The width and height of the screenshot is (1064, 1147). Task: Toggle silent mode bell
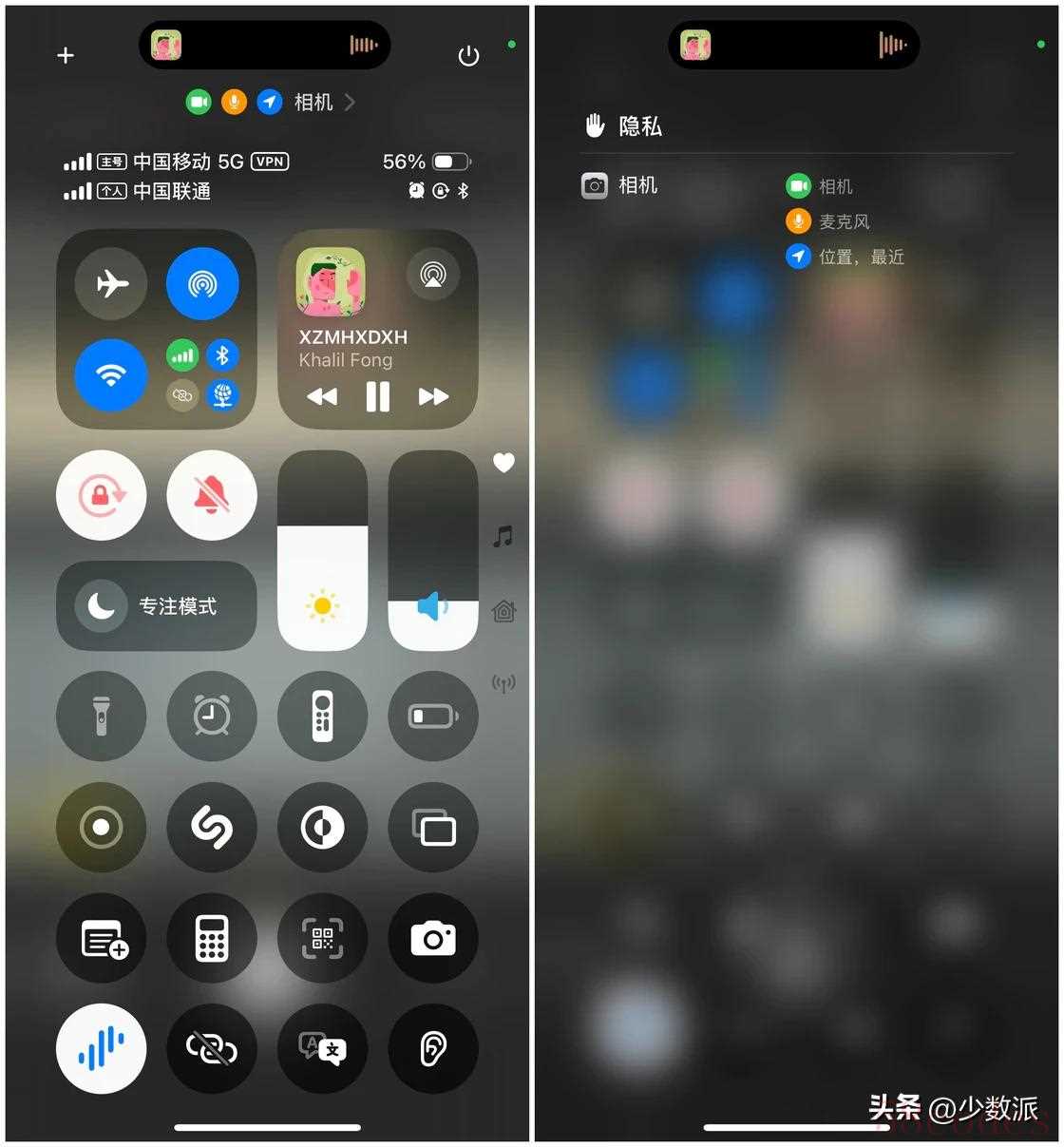212,495
